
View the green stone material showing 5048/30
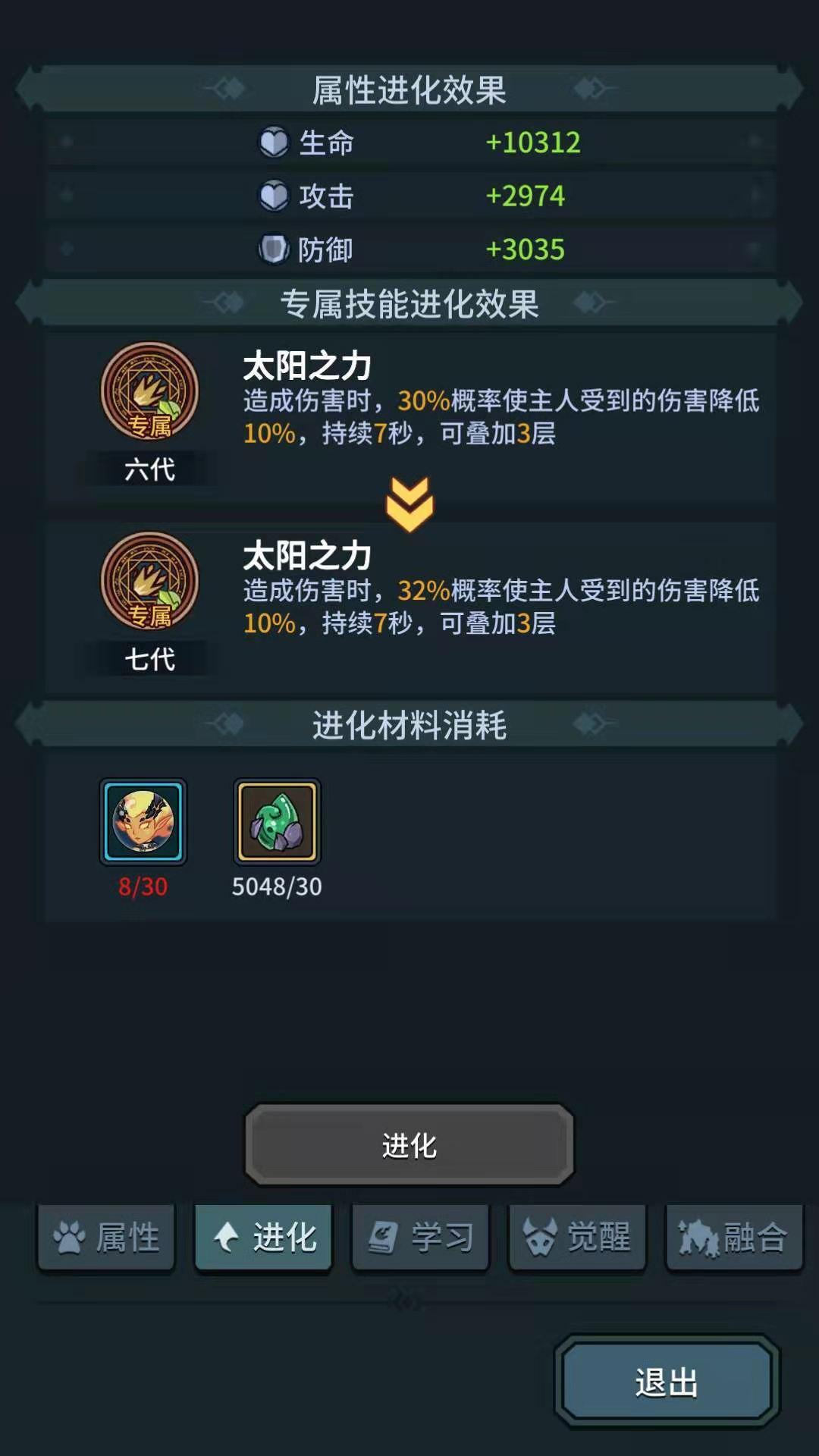pos(277,821)
